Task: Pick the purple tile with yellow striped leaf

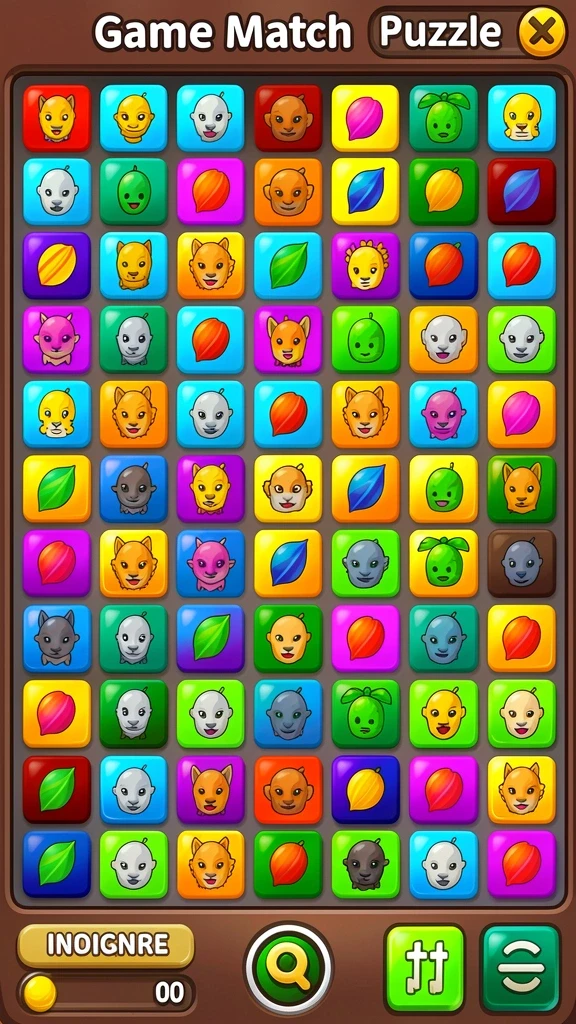Action: [x=57, y=265]
